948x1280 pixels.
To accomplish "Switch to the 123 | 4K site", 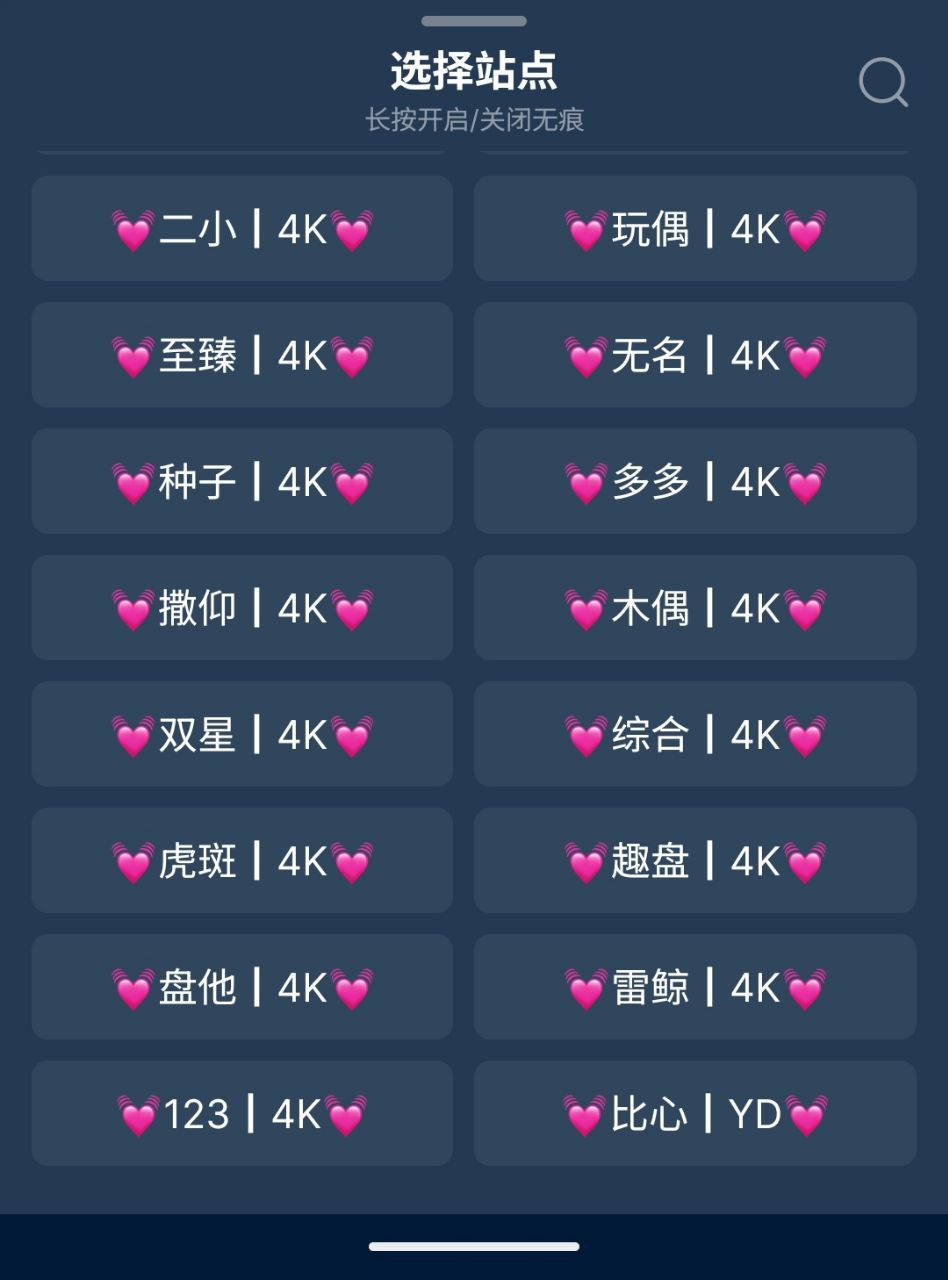I will coord(242,1113).
